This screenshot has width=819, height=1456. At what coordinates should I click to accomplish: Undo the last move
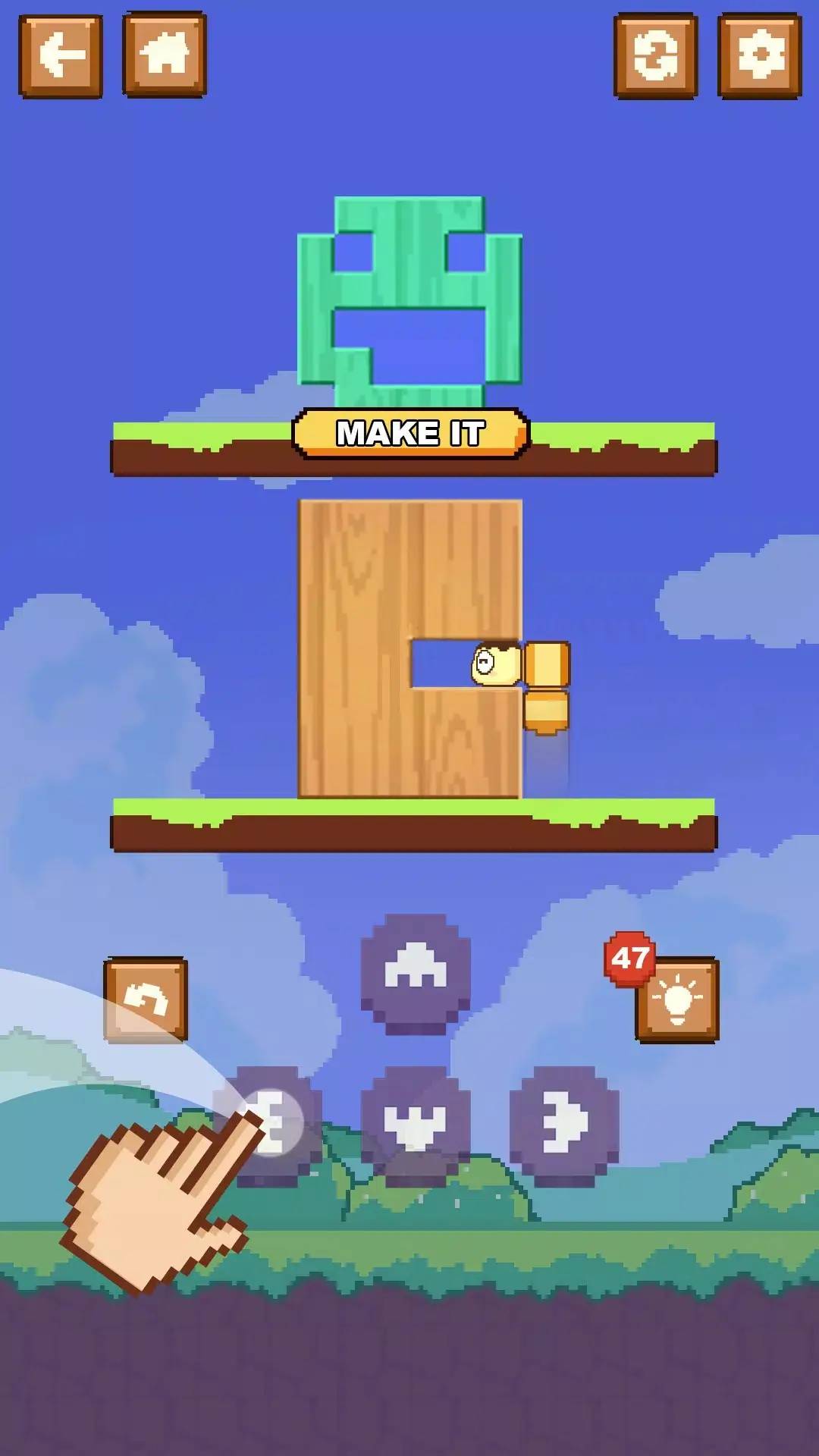point(146,1000)
